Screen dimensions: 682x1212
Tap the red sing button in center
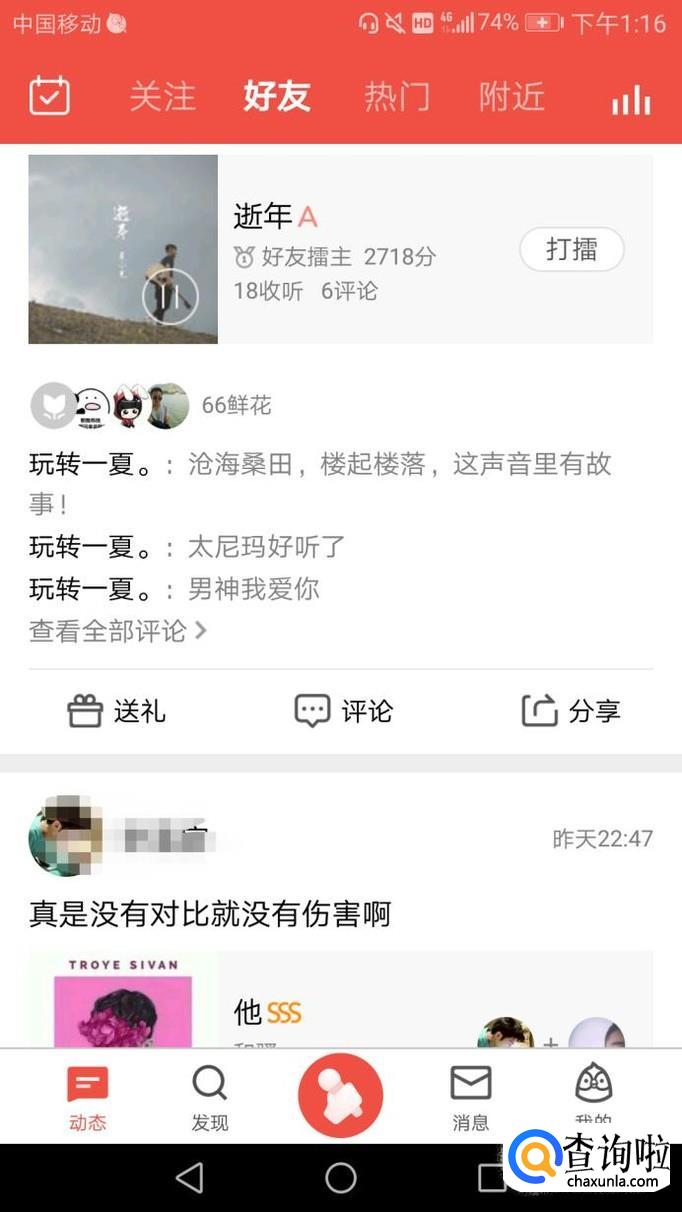point(340,1095)
